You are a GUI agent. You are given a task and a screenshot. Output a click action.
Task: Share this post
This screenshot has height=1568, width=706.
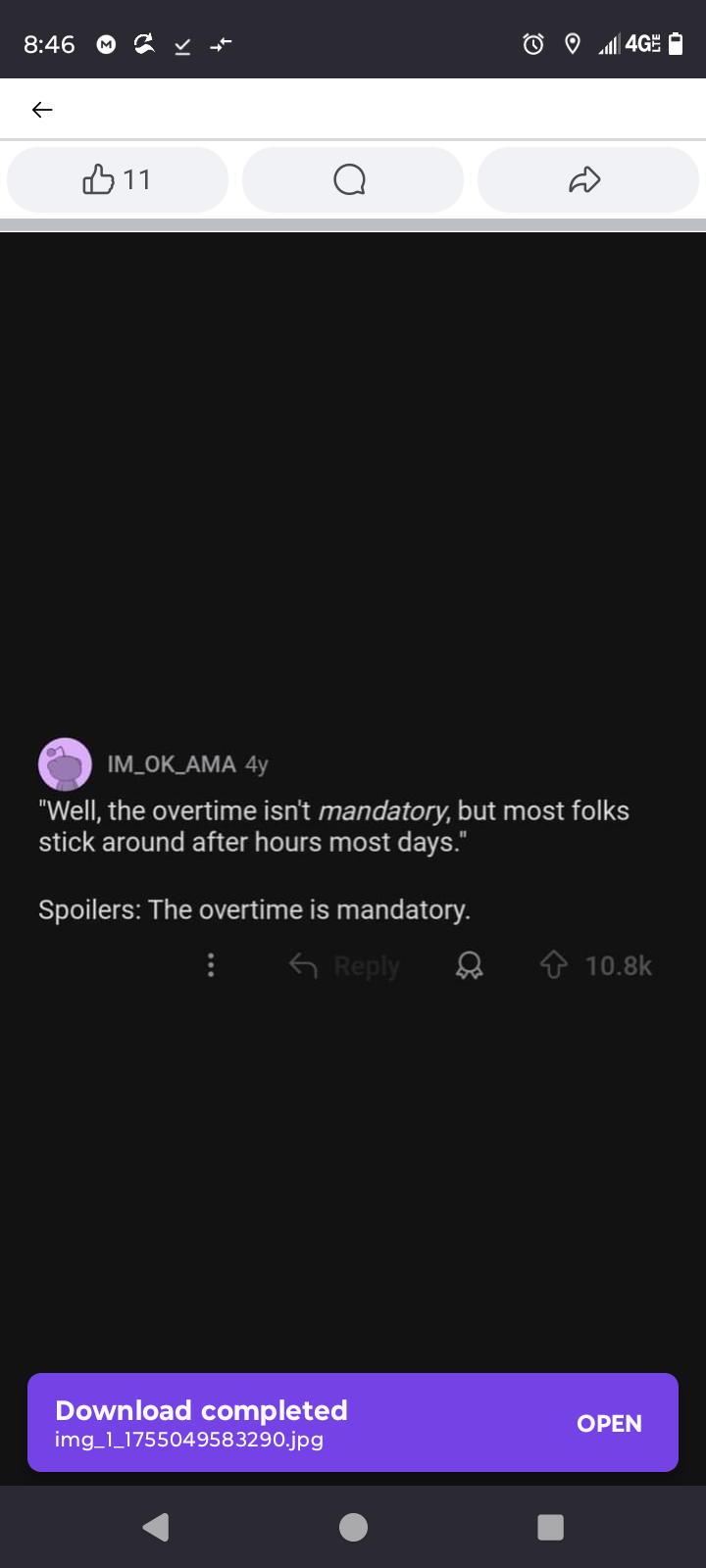pyautogui.click(x=586, y=180)
